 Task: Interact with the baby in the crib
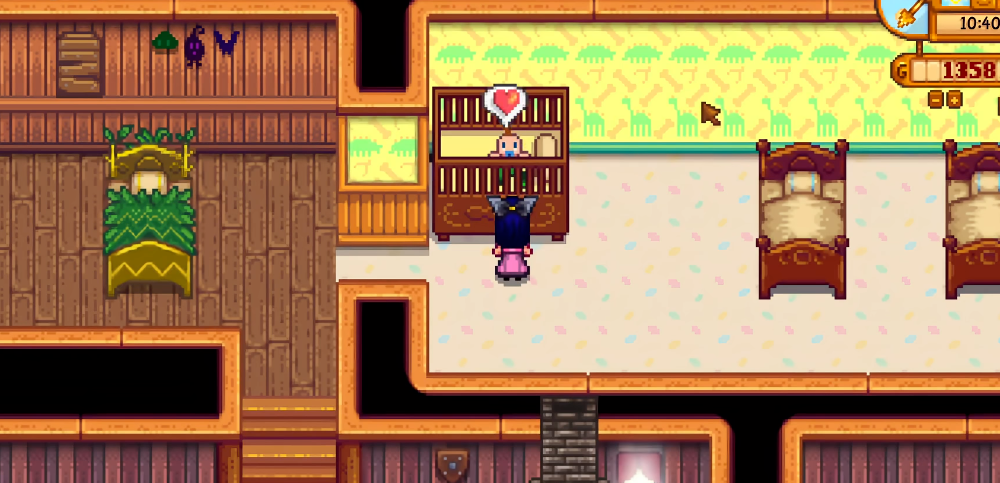pos(508,146)
